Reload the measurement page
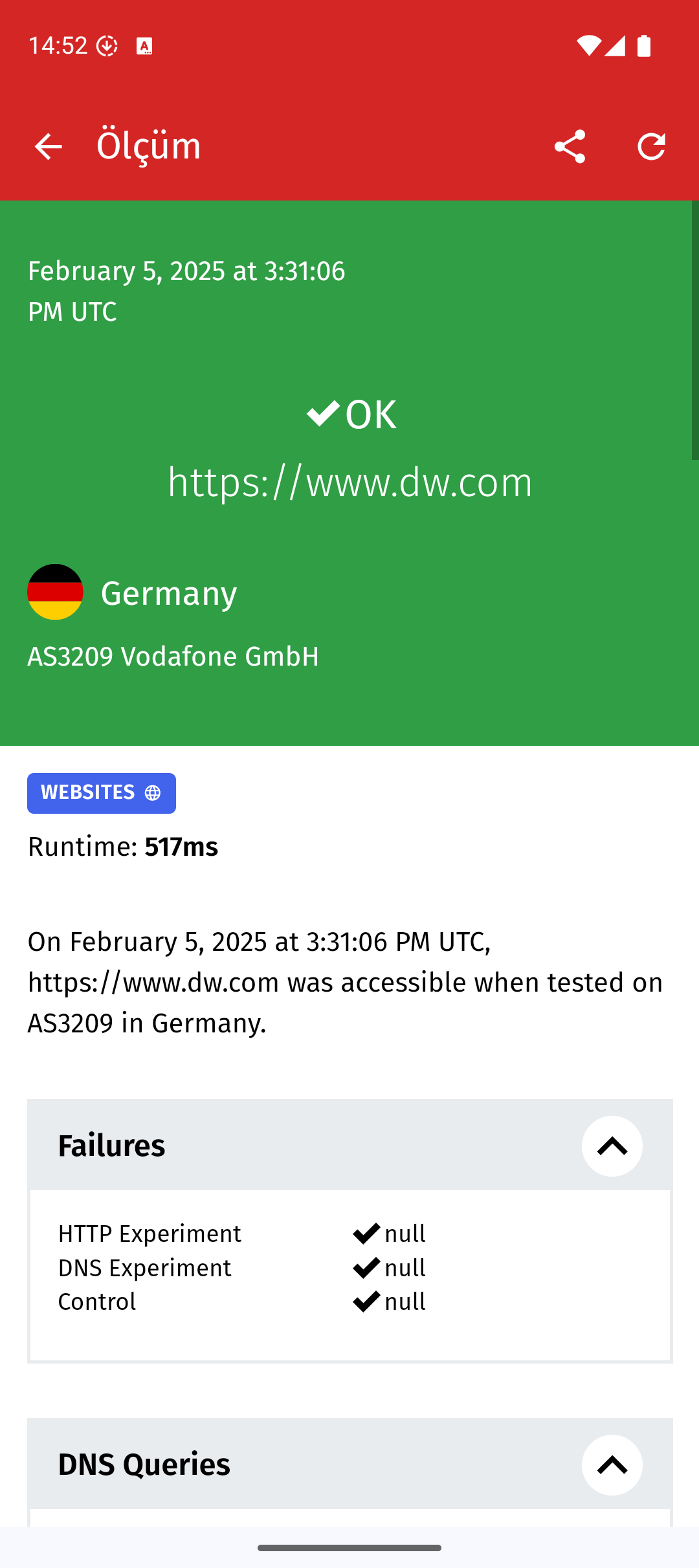The height and width of the screenshot is (1568, 699). [651, 146]
